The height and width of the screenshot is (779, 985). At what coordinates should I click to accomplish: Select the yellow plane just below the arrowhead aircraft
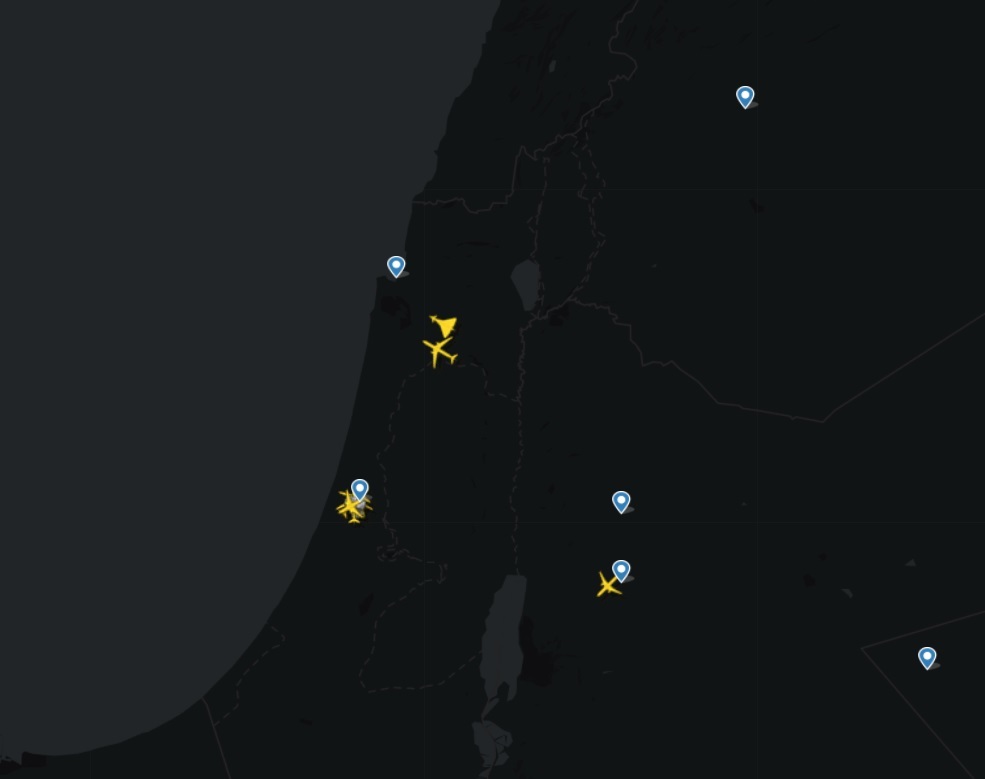[438, 351]
